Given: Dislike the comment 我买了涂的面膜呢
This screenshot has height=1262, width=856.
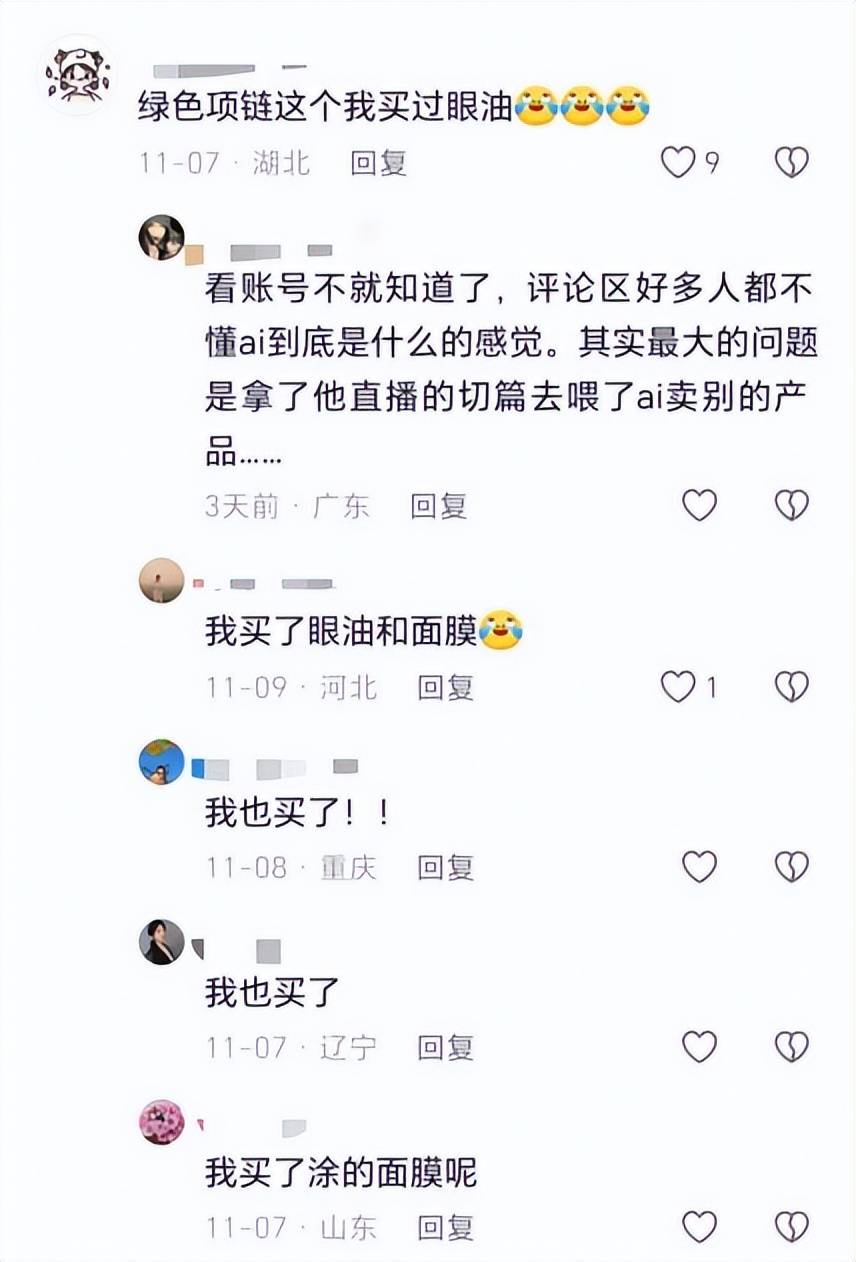Looking at the screenshot, I should [791, 1226].
